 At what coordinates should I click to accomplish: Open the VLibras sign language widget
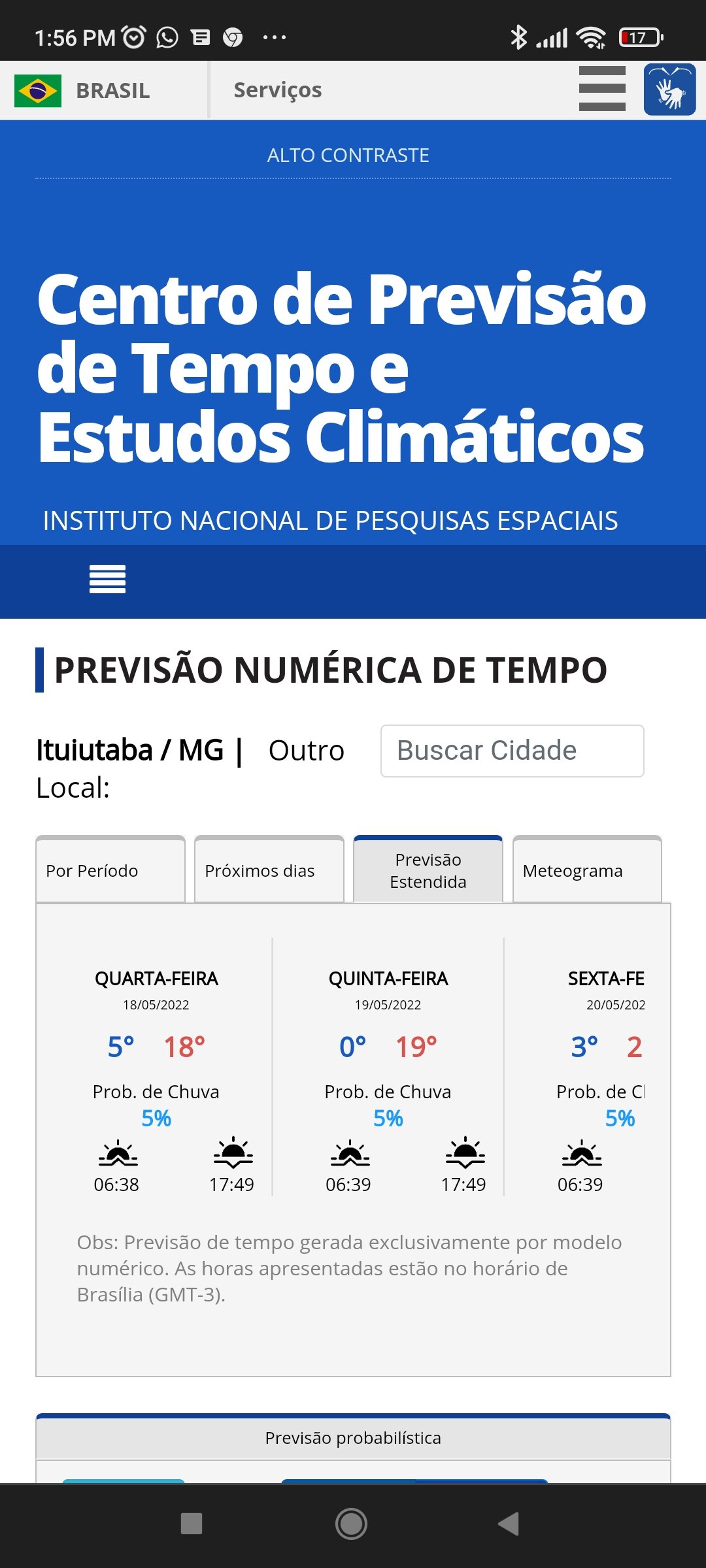pos(669,90)
